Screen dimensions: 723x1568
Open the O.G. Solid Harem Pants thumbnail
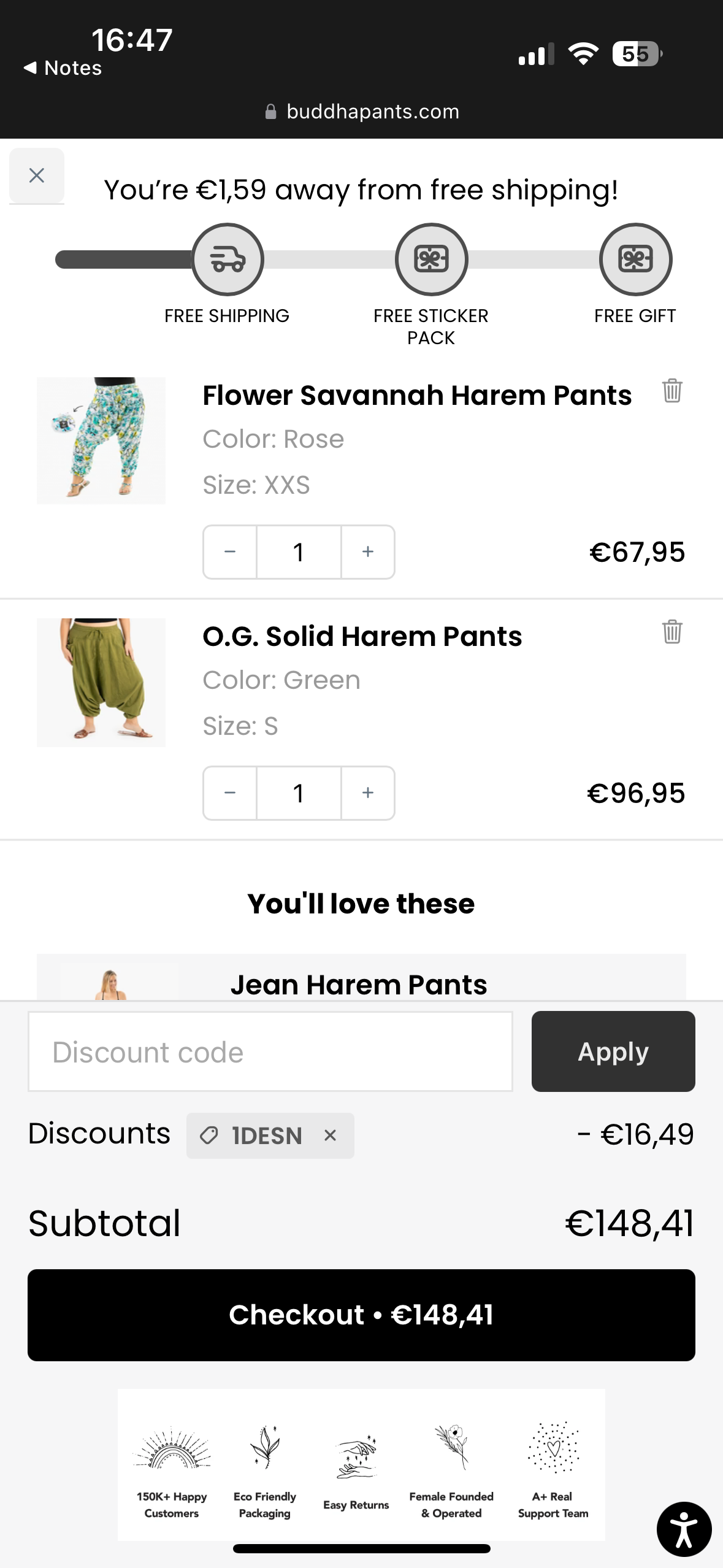click(101, 683)
